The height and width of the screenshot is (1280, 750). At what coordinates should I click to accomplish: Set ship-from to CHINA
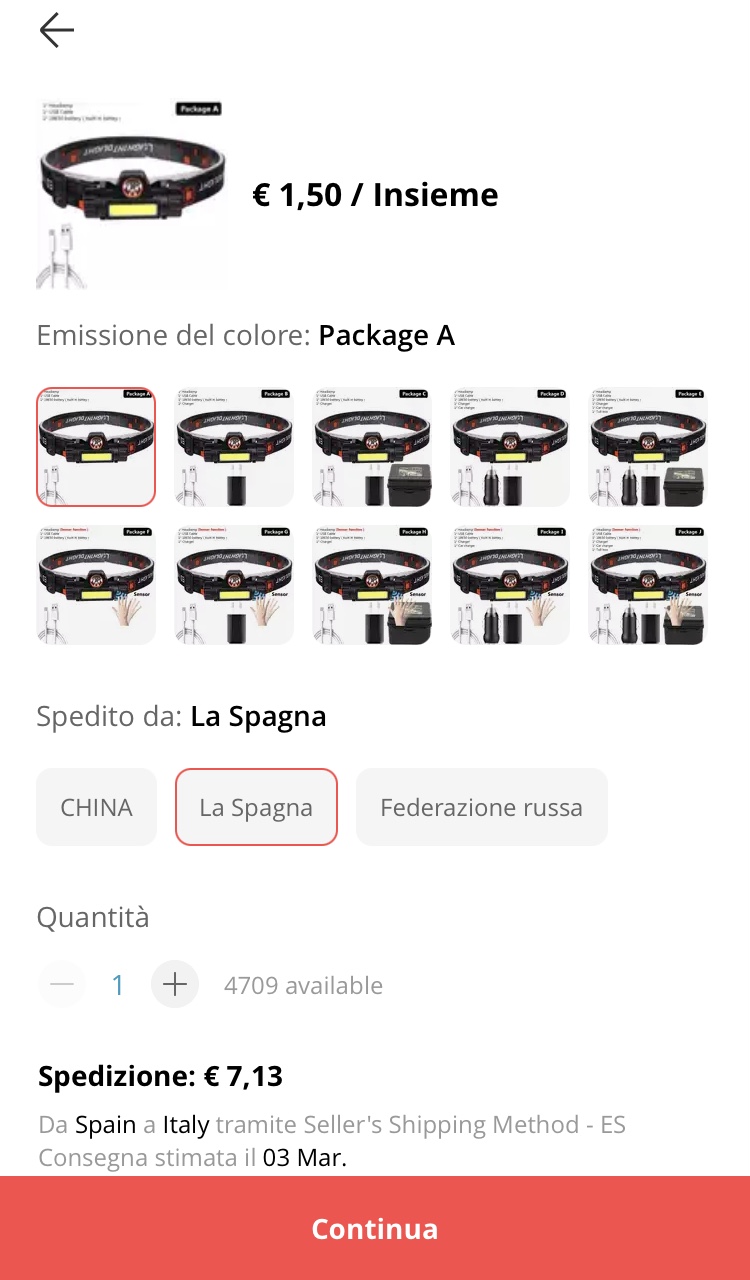point(96,807)
